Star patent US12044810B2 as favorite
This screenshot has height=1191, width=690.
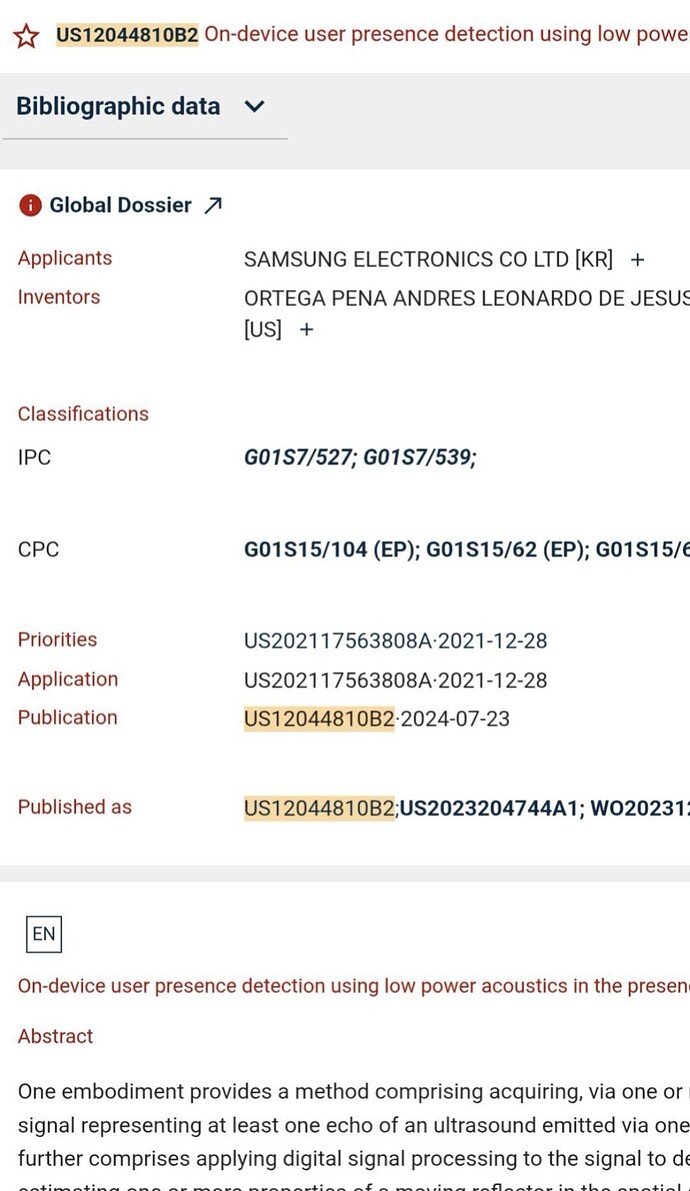[26, 37]
